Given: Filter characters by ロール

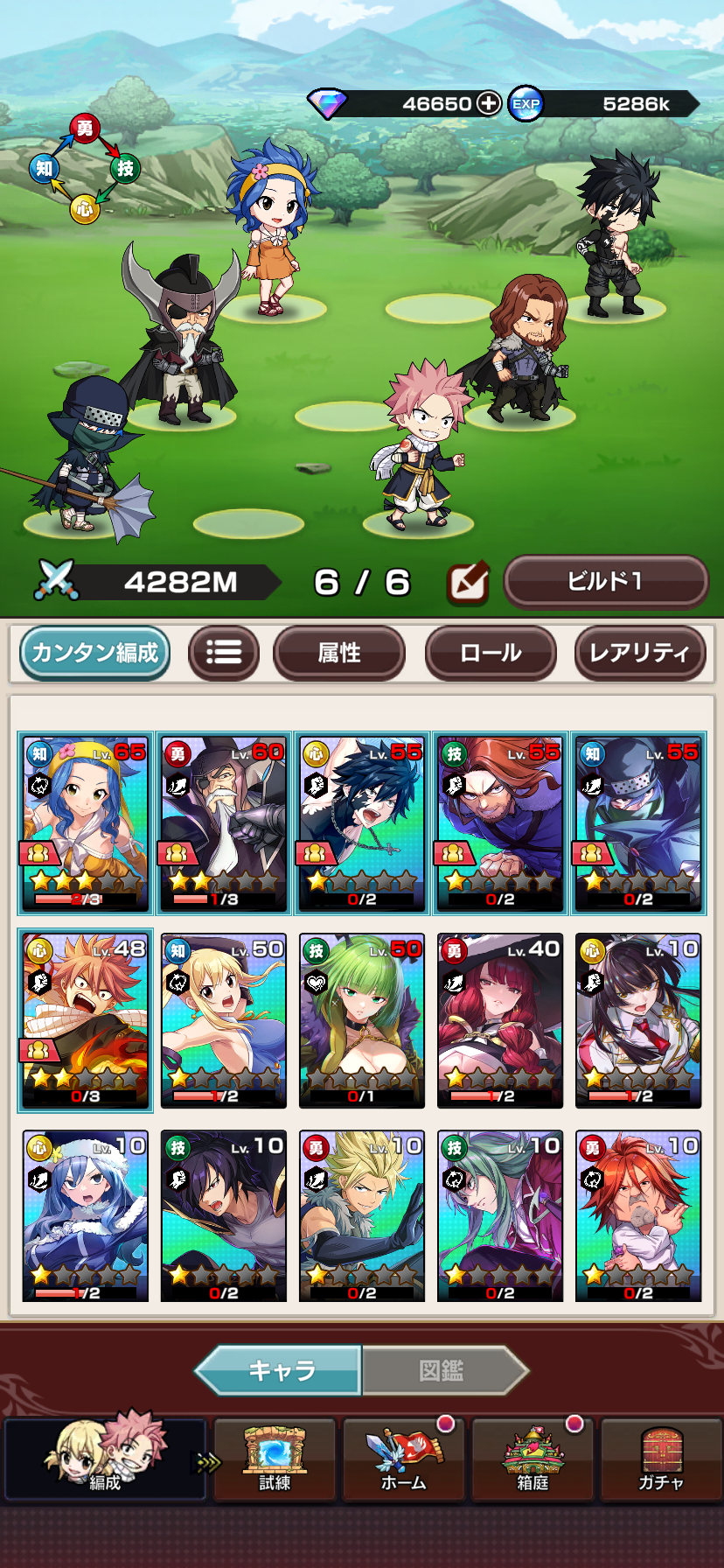Looking at the screenshot, I should coord(491,653).
